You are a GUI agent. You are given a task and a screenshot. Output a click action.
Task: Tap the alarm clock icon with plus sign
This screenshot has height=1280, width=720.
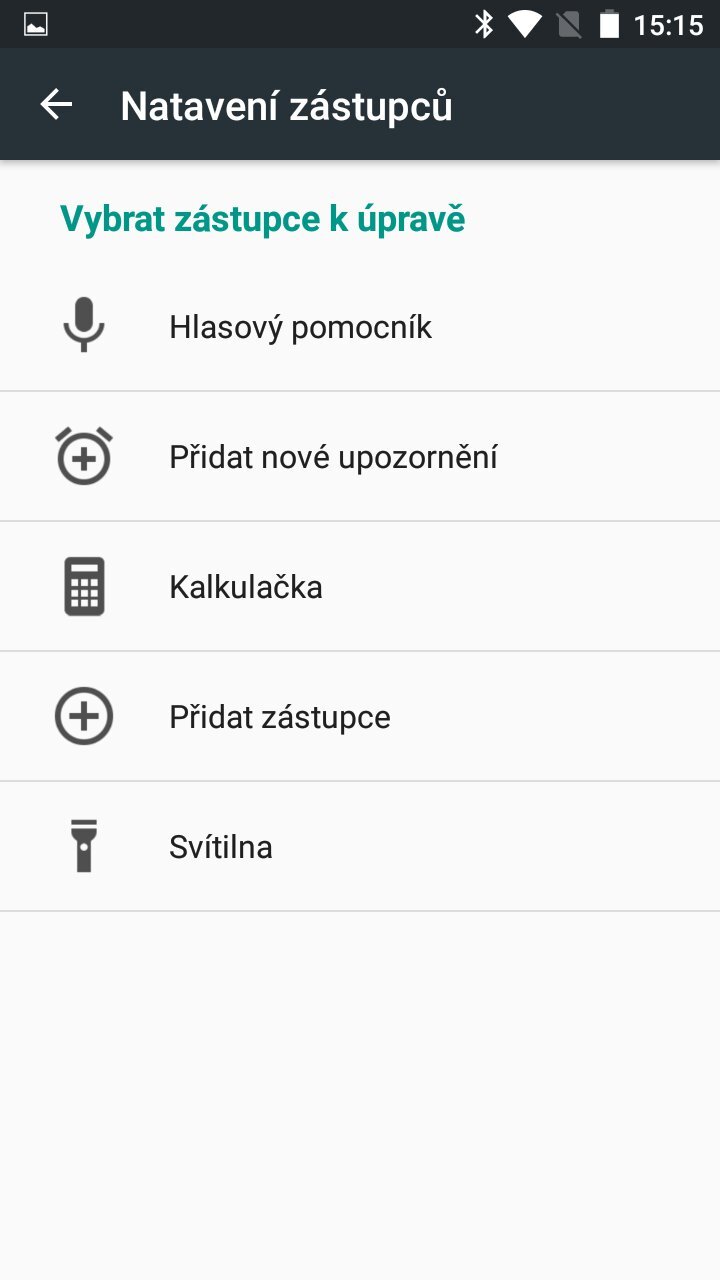tap(84, 455)
